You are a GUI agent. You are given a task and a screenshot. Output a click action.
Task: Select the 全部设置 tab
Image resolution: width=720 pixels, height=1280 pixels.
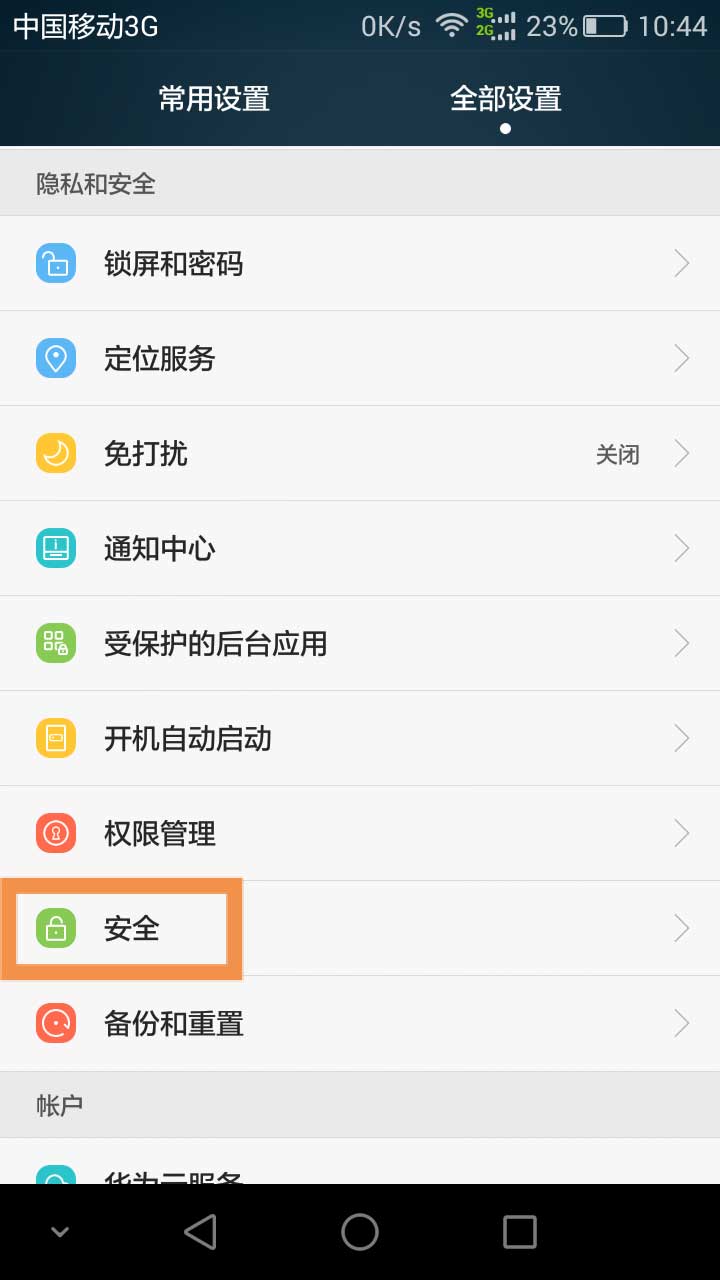click(x=505, y=99)
